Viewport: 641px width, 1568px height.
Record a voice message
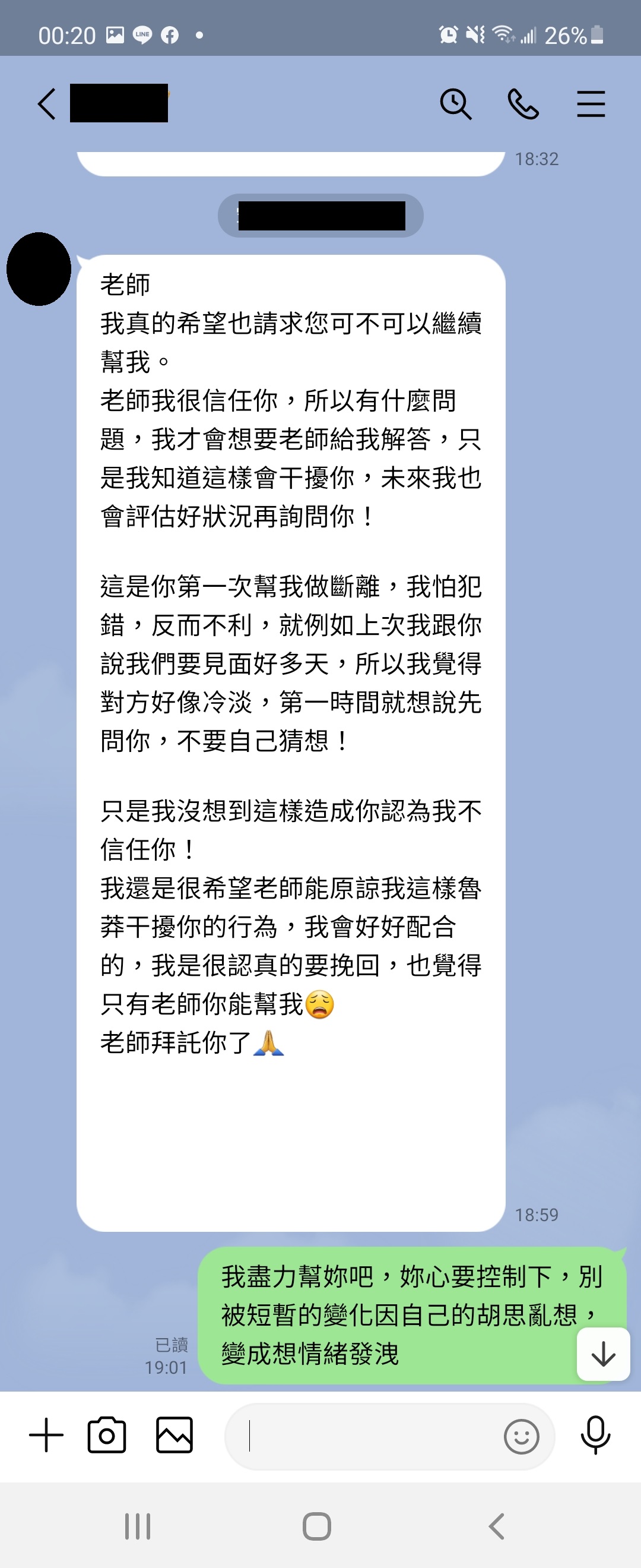595,1435
